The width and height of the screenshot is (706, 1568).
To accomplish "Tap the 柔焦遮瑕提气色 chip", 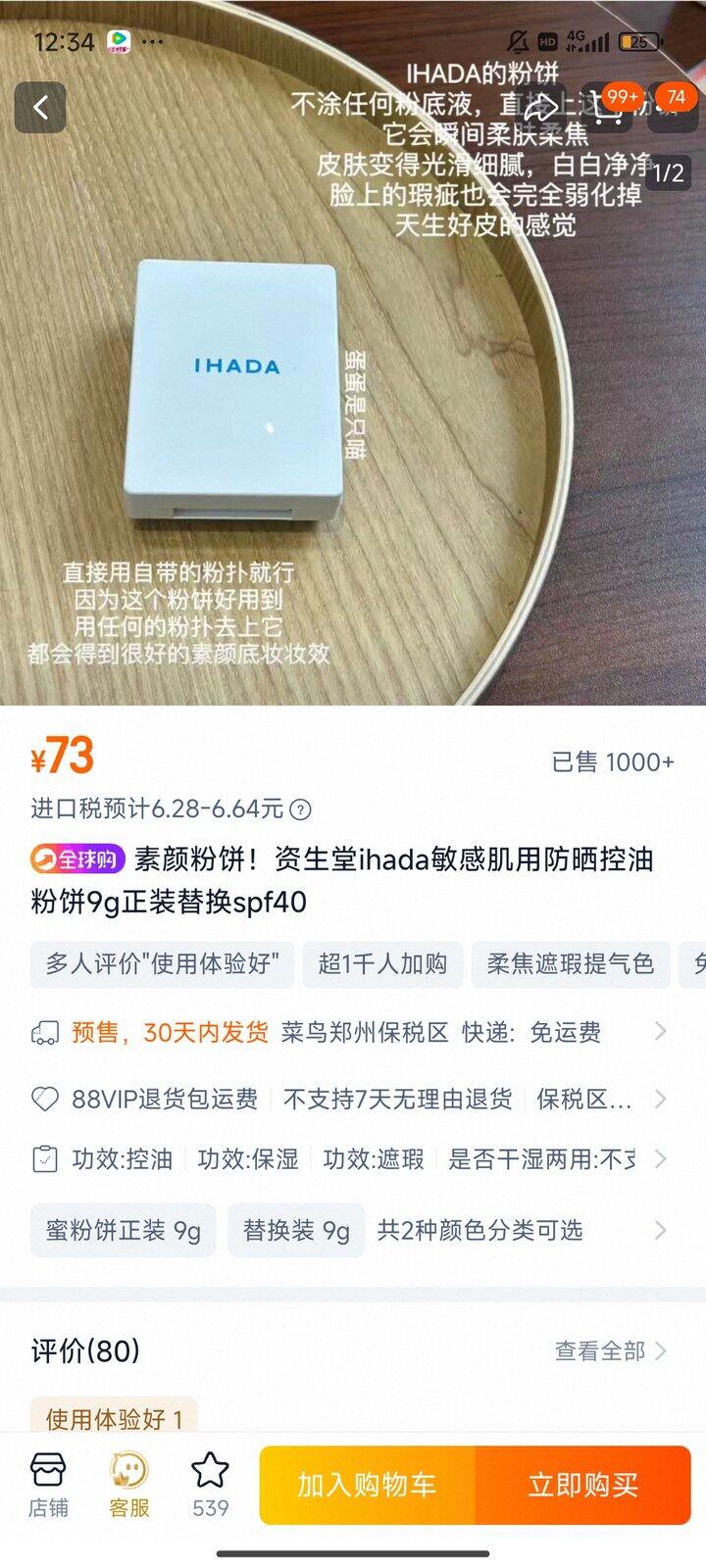I will 570,963.
